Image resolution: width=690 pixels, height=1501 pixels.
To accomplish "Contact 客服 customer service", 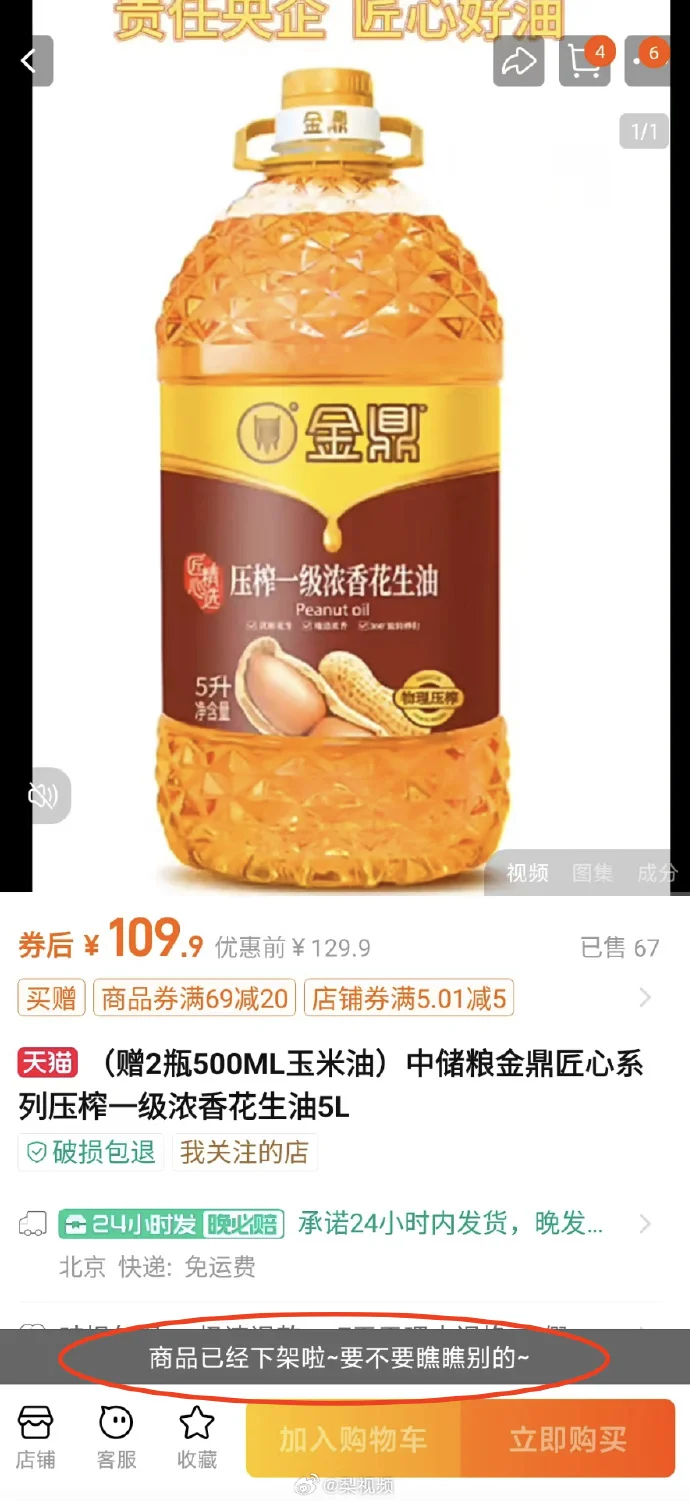I will point(116,1437).
